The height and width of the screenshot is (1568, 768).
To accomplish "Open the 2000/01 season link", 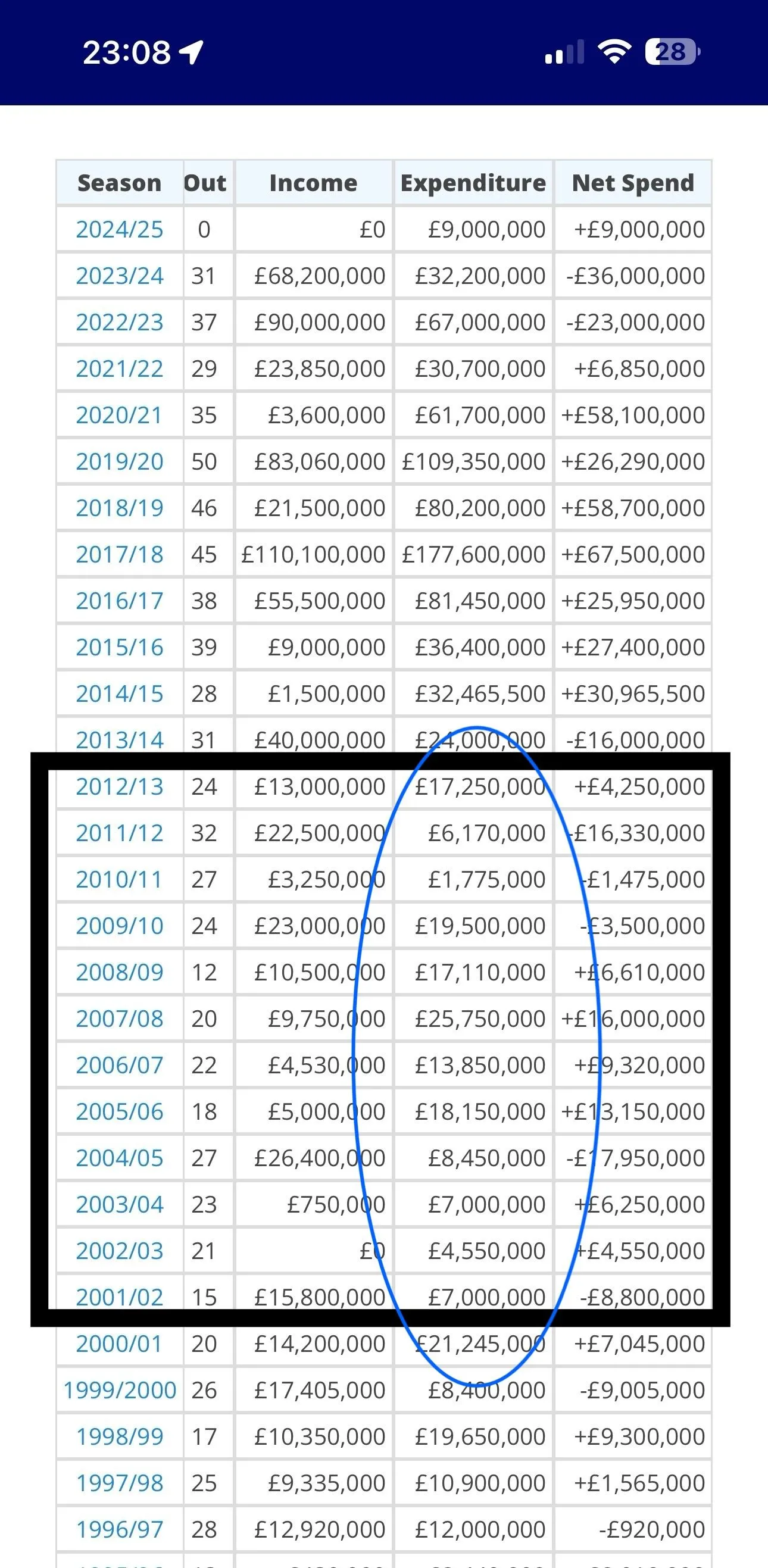I will (x=119, y=1344).
